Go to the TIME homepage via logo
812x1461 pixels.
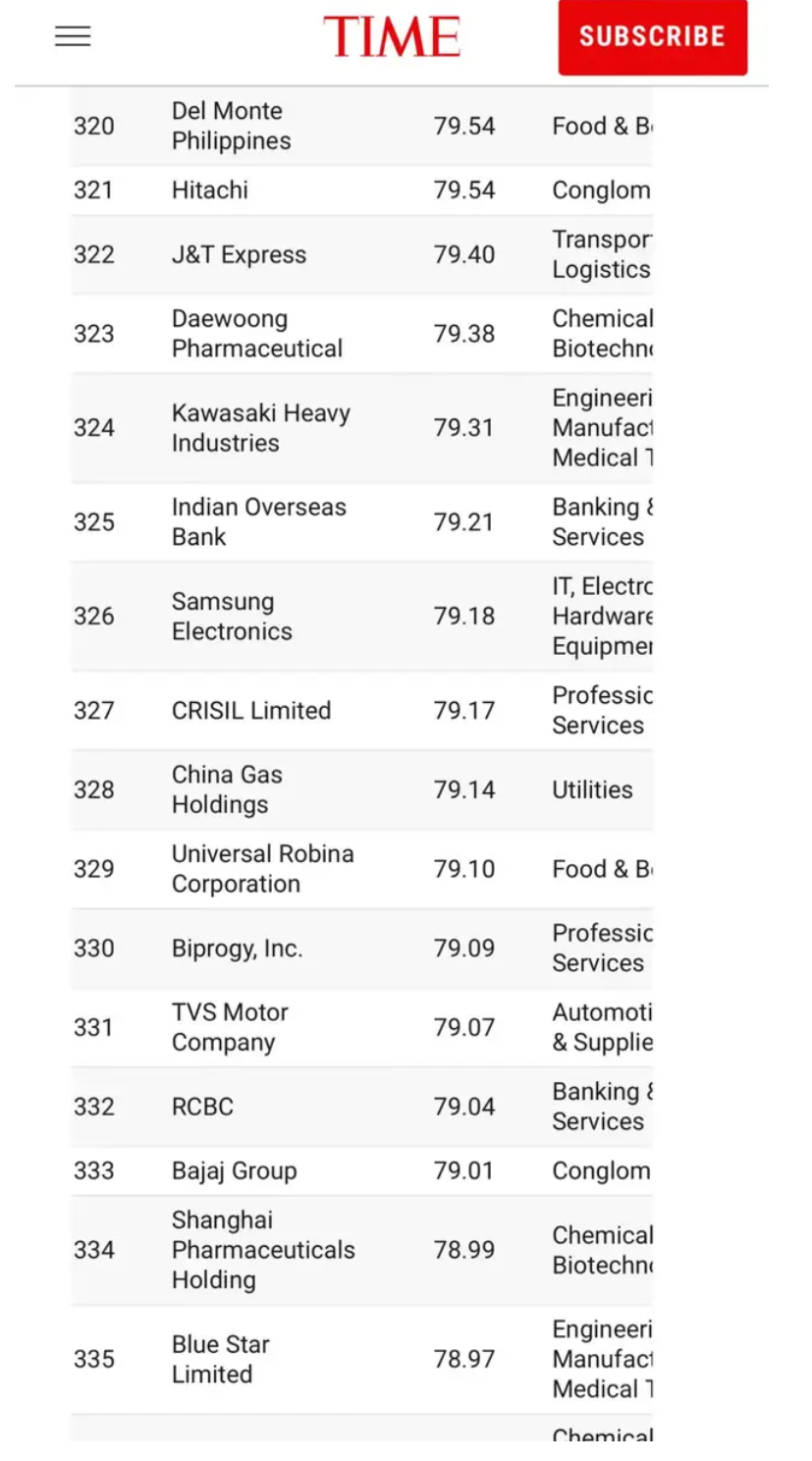pos(392,37)
